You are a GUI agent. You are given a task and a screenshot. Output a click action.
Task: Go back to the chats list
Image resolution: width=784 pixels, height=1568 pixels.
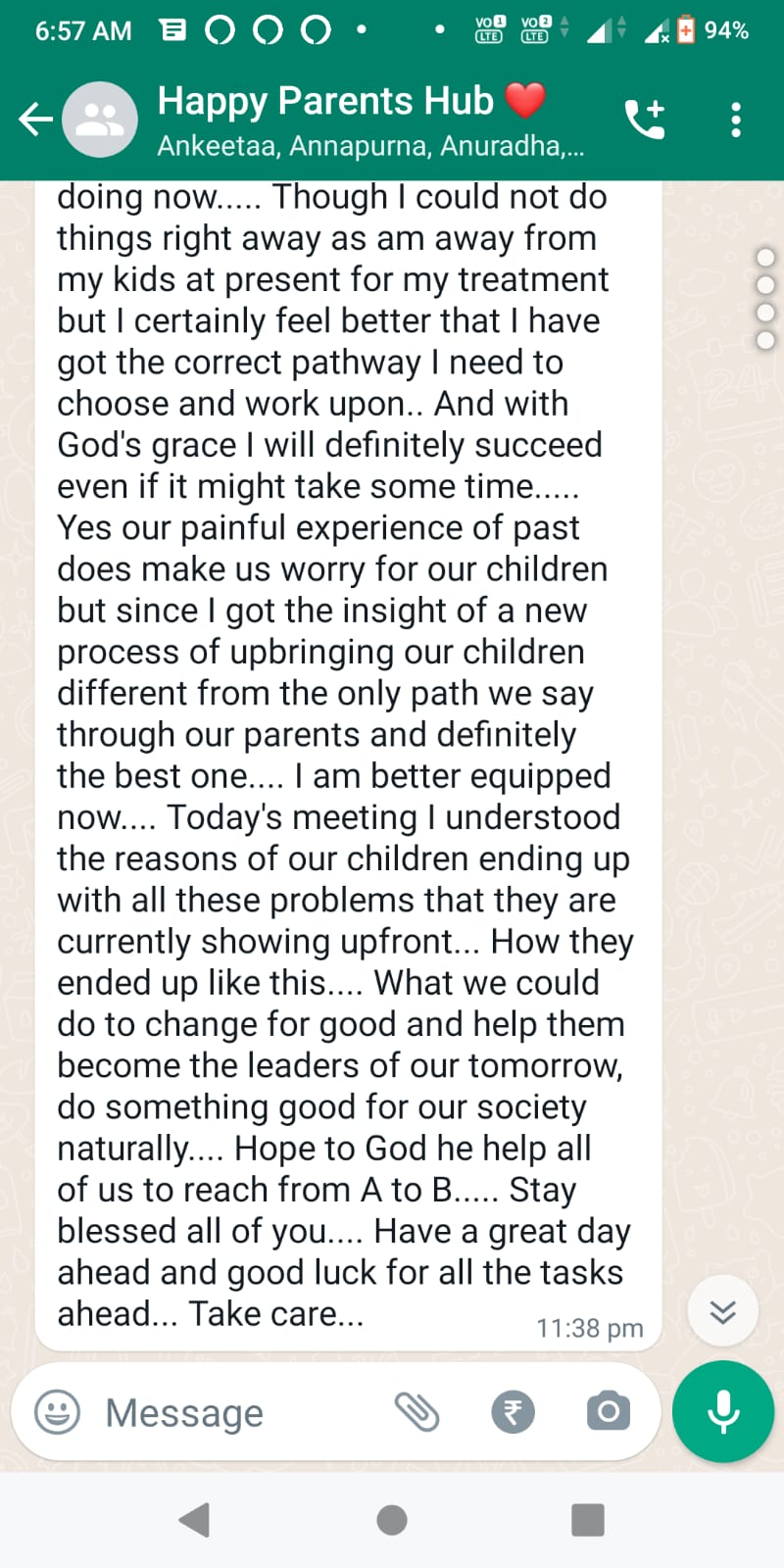pos(35,120)
